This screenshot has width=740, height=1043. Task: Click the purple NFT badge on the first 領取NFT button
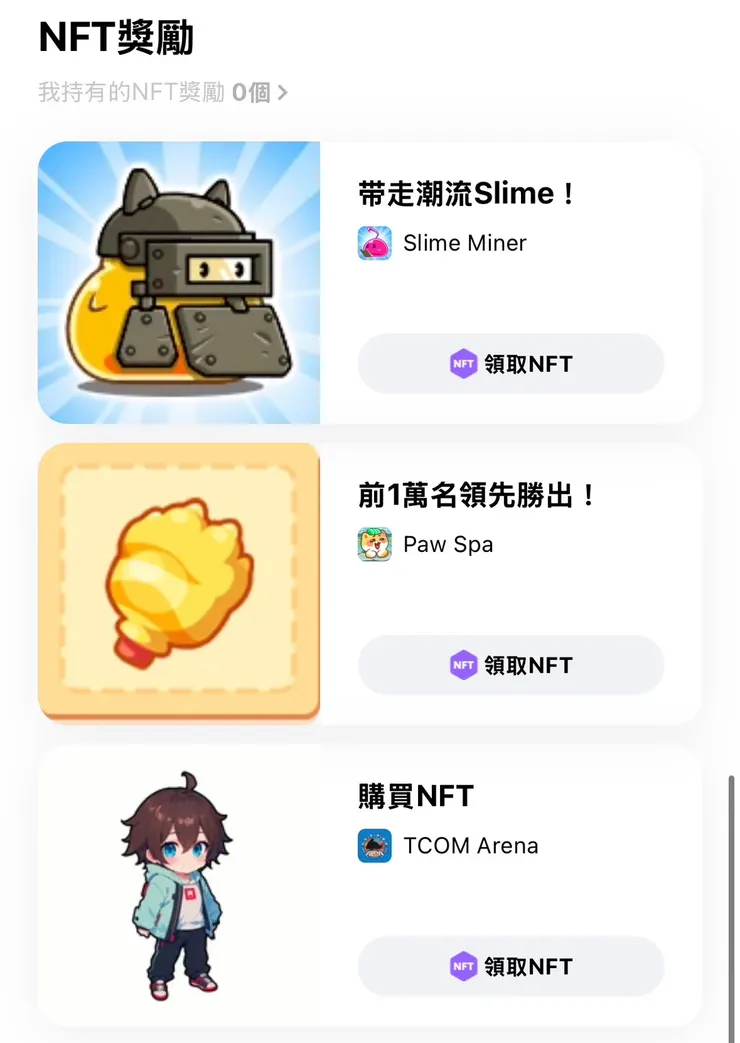point(462,364)
